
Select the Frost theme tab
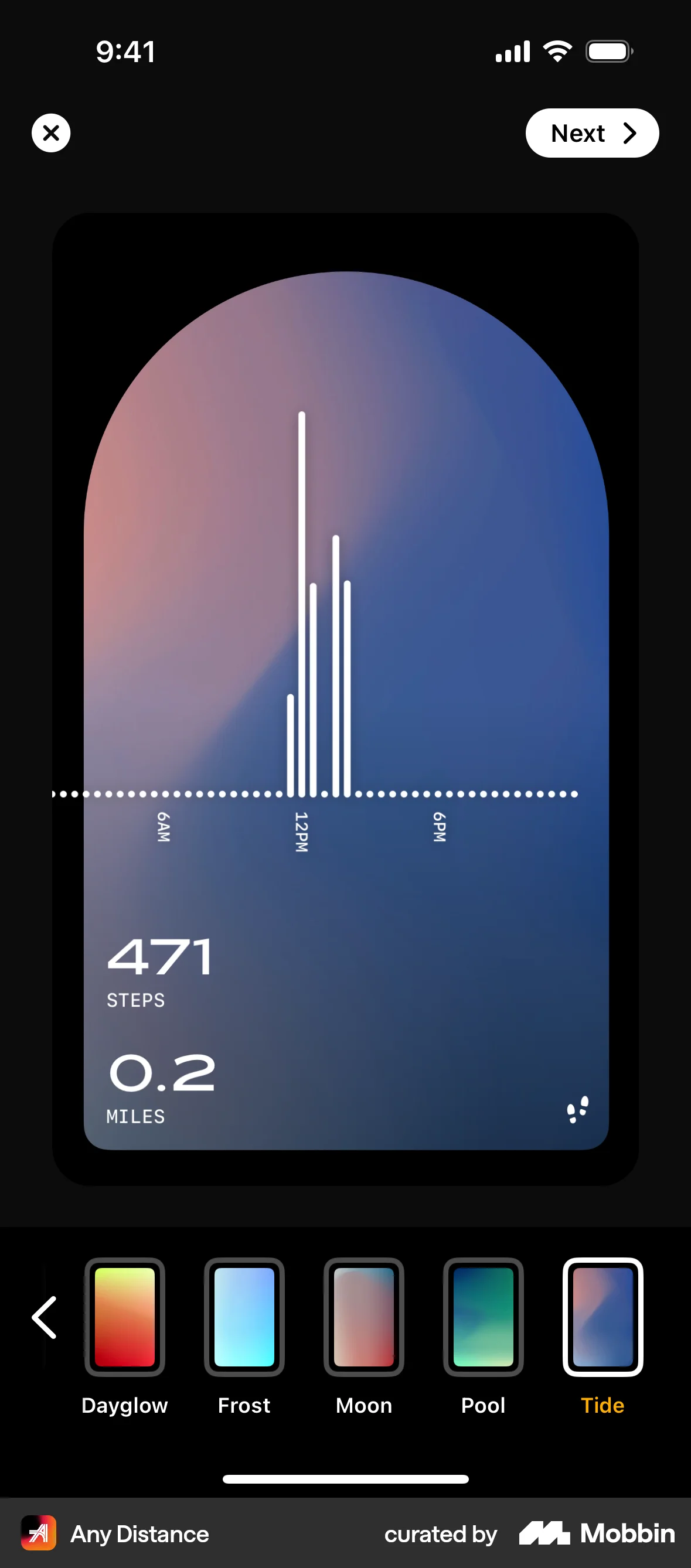coord(244,1318)
